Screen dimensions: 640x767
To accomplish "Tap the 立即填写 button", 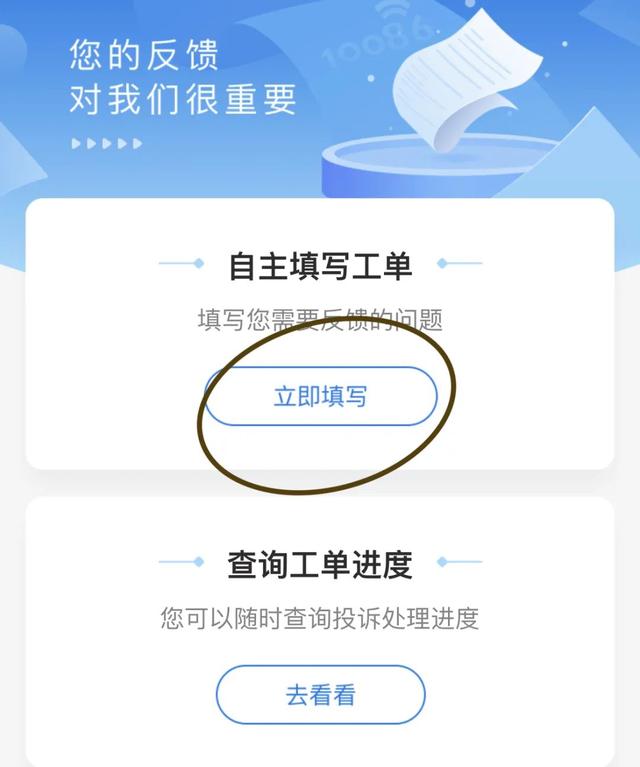I will [320, 397].
